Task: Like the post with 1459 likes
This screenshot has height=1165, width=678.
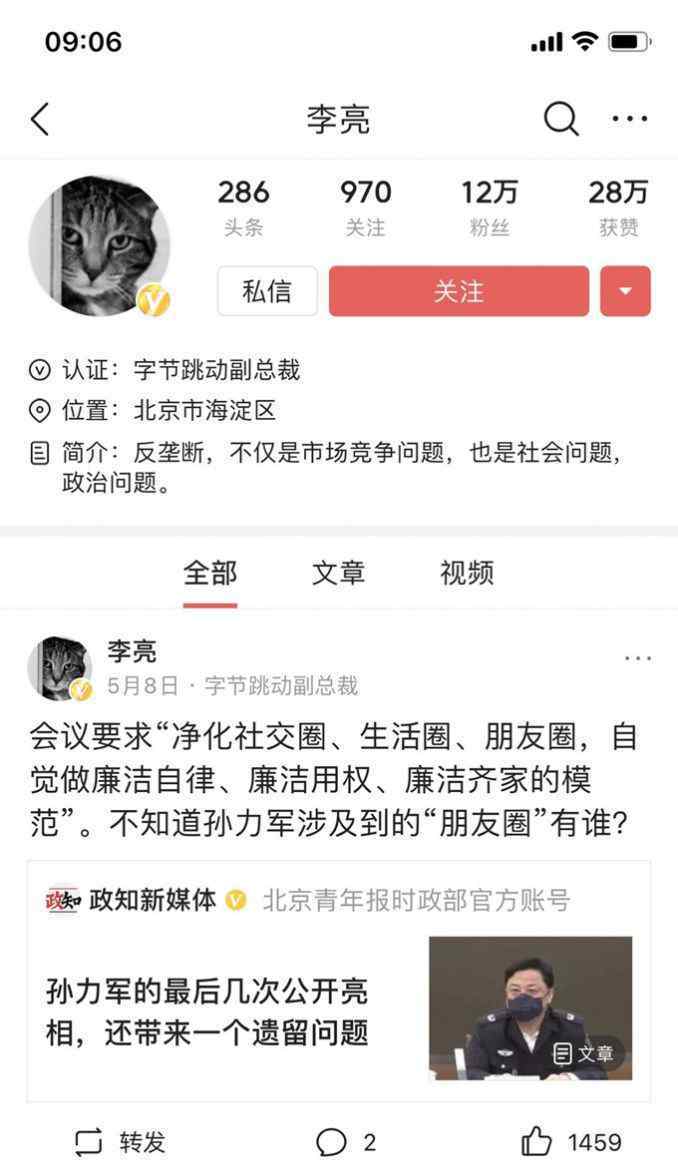Action: (570, 1142)
